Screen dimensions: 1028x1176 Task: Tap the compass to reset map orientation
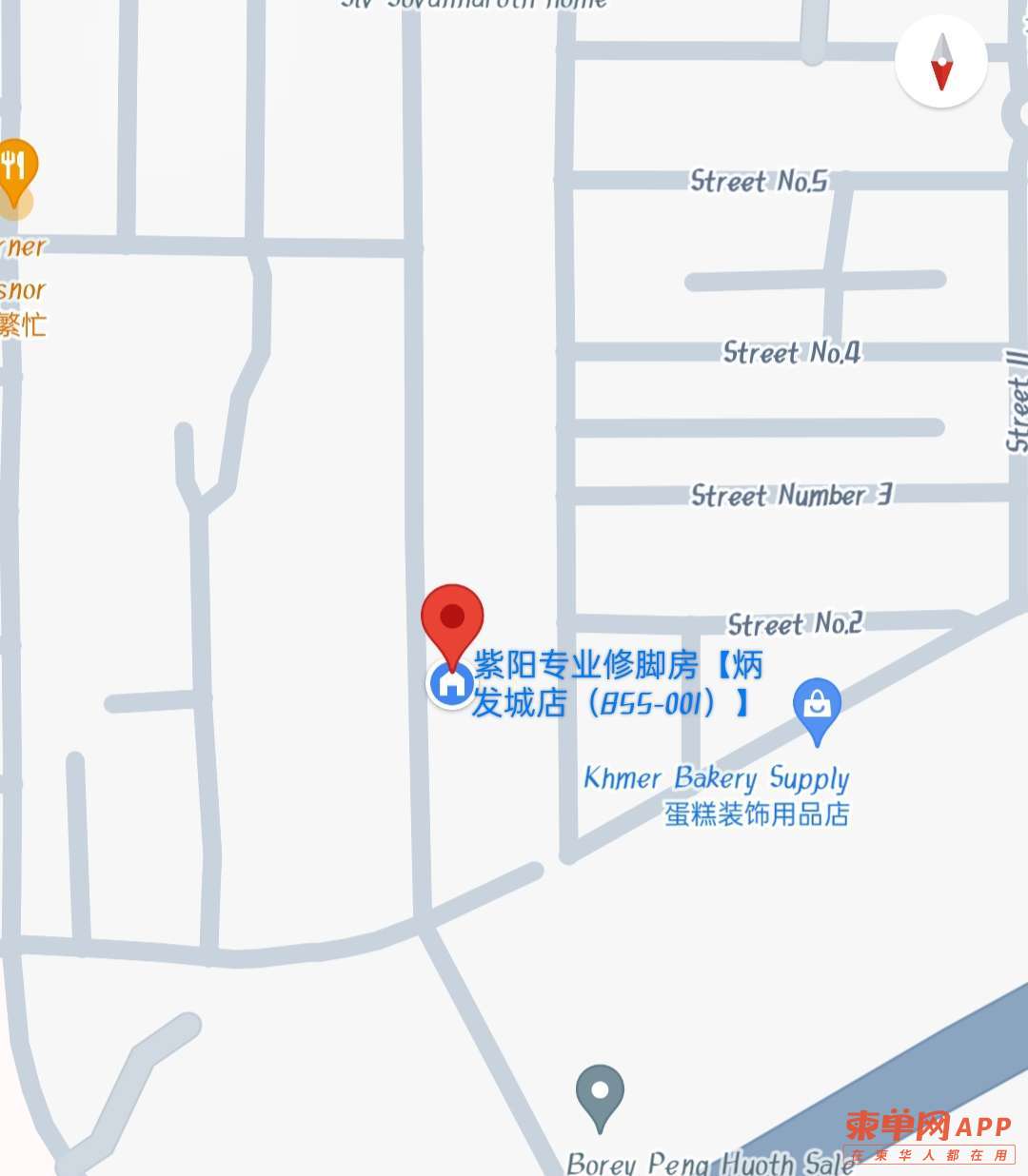941,62
